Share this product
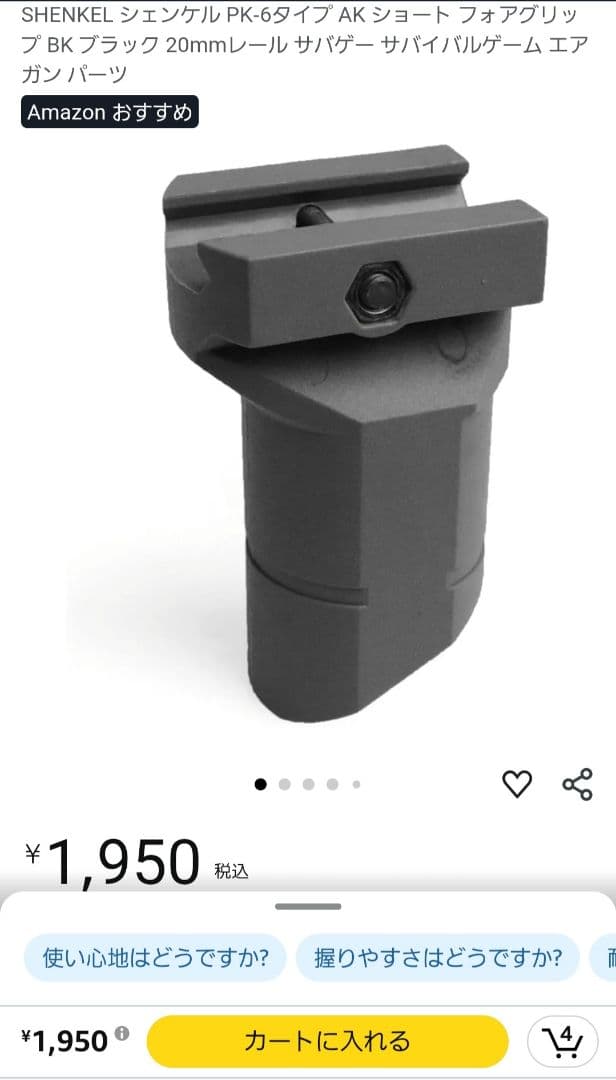Image resolution: width=616 pixels, height=1080 pixels. point(578,785)
